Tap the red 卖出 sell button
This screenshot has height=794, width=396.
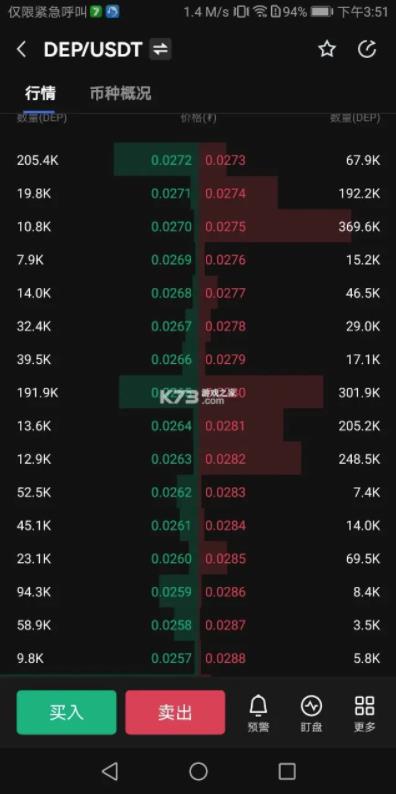(175, 712)
